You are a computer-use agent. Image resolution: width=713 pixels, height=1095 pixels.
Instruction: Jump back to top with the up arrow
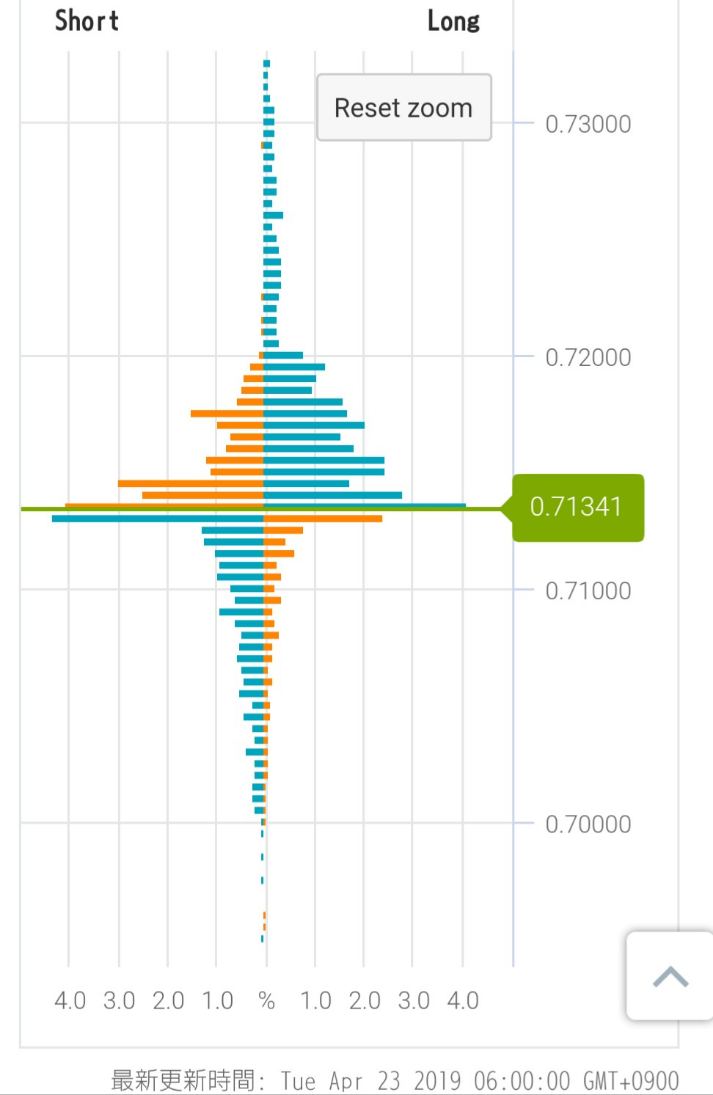pyautogui.click(x=671, y=976)
